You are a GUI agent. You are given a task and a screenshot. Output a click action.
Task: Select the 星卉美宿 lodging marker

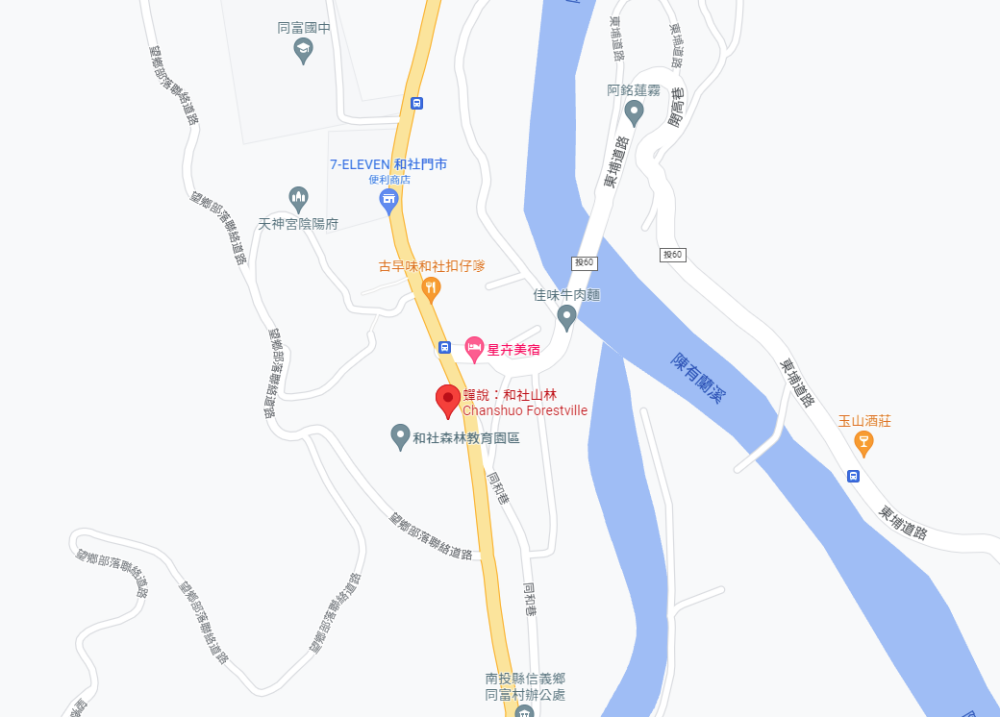474,350
